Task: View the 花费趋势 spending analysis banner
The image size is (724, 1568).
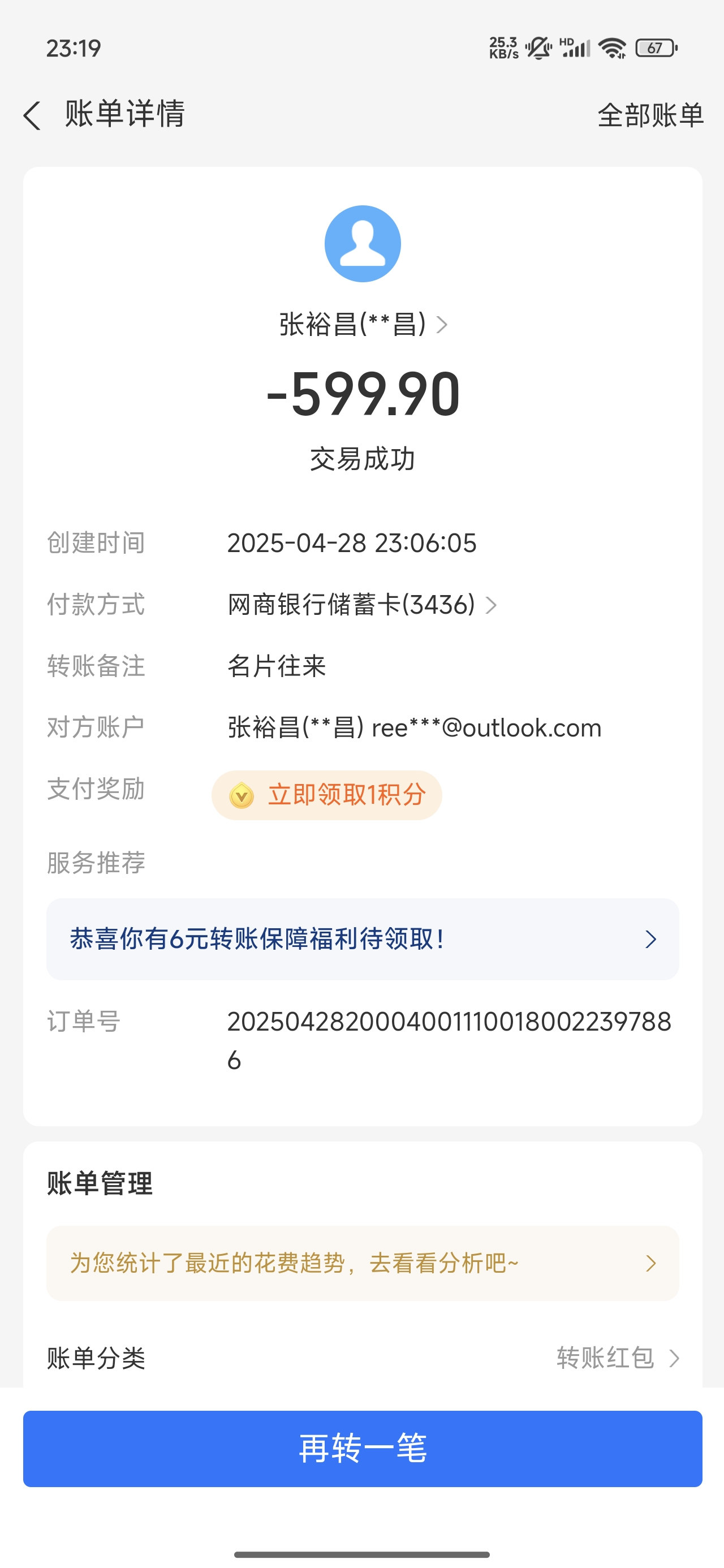Action: tap(363, 1263)
